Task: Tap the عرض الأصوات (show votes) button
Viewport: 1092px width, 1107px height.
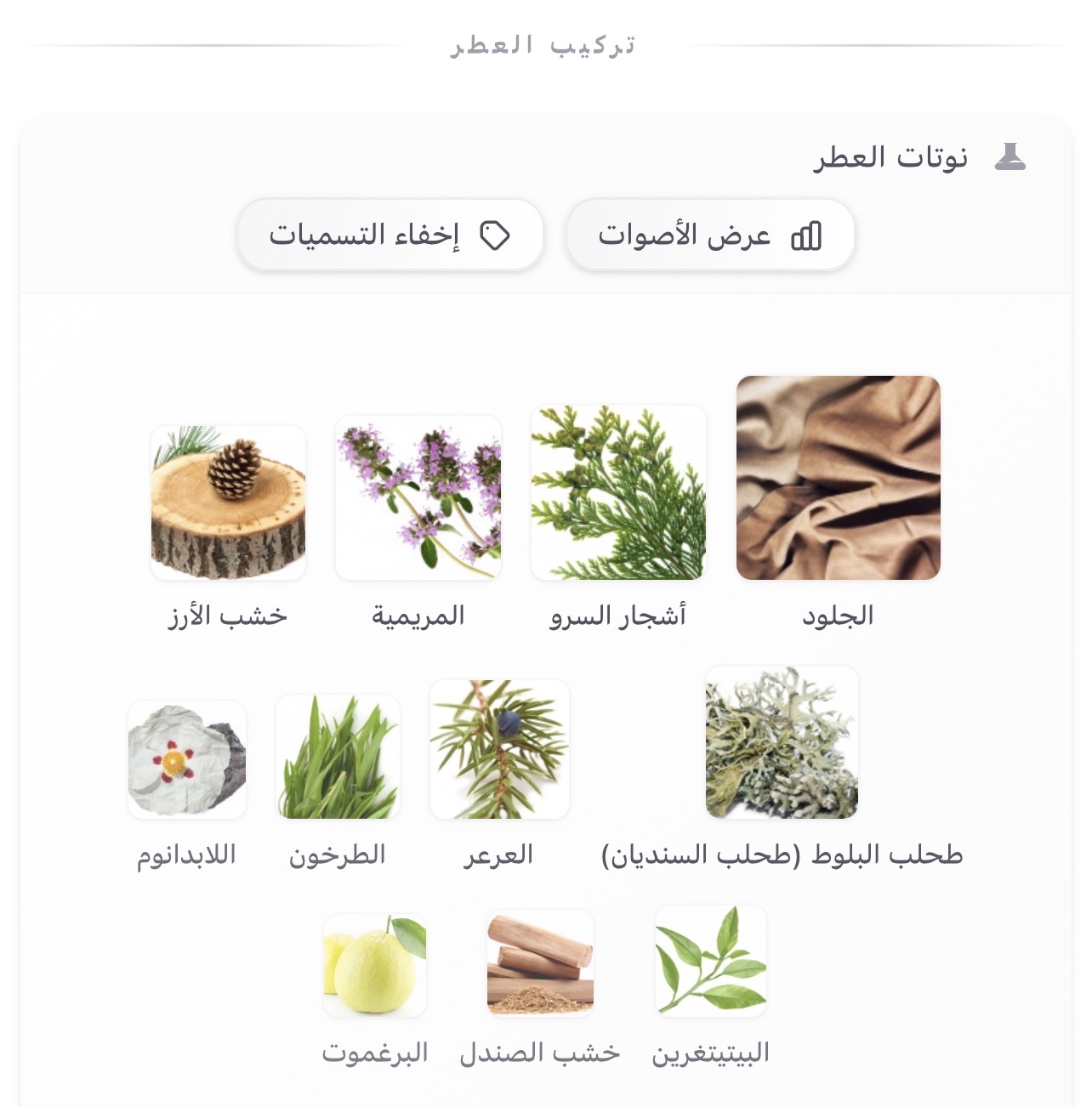Action: pos(710,236)
